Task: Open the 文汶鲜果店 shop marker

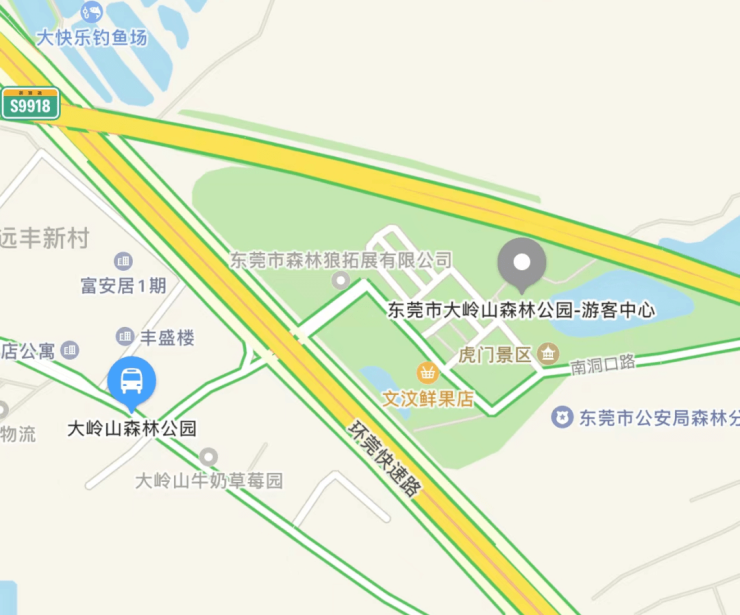Action: click(428, 373)
